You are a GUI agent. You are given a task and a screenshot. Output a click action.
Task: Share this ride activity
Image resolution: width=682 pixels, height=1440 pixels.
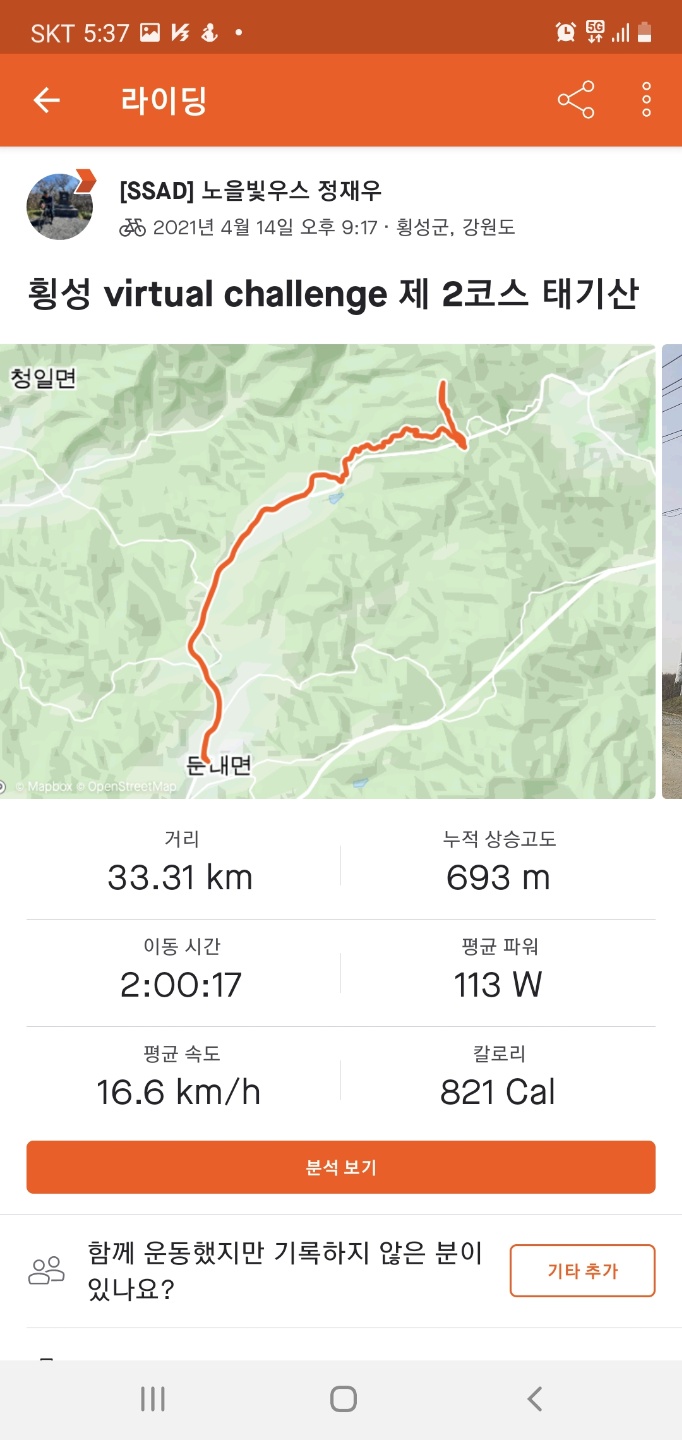tap(575, 101)
